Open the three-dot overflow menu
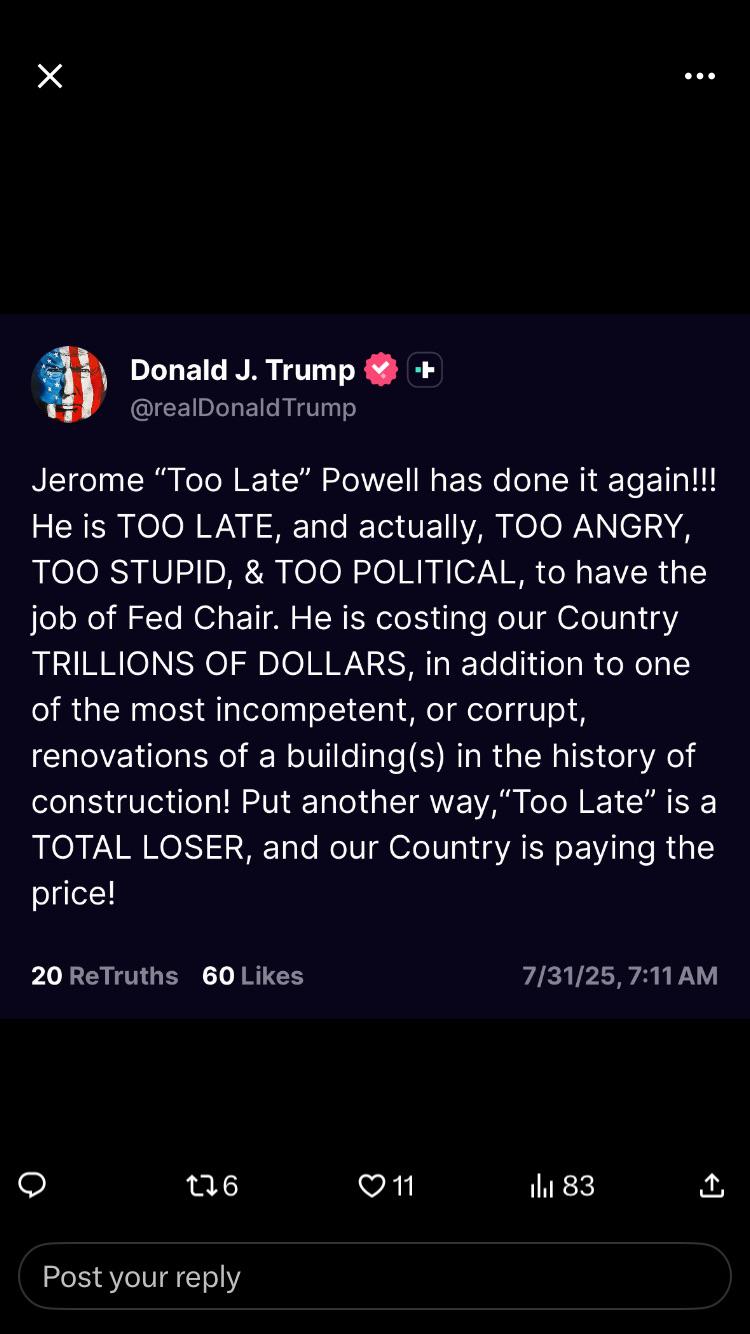 [700, 76]
